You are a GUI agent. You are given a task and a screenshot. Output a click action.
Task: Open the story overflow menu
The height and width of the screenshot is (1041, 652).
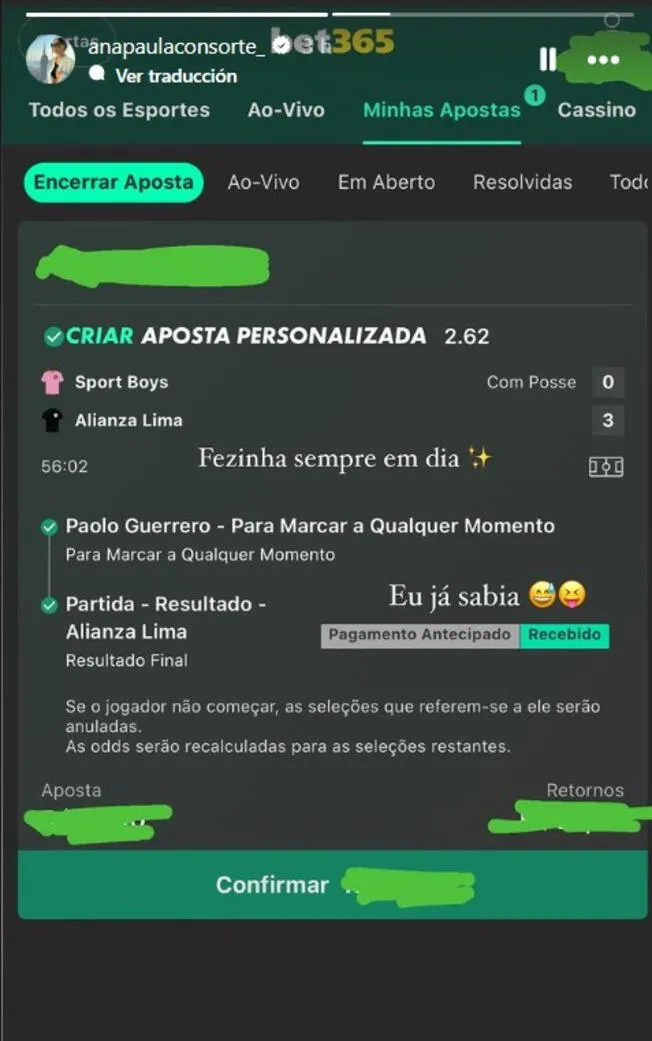603,60
